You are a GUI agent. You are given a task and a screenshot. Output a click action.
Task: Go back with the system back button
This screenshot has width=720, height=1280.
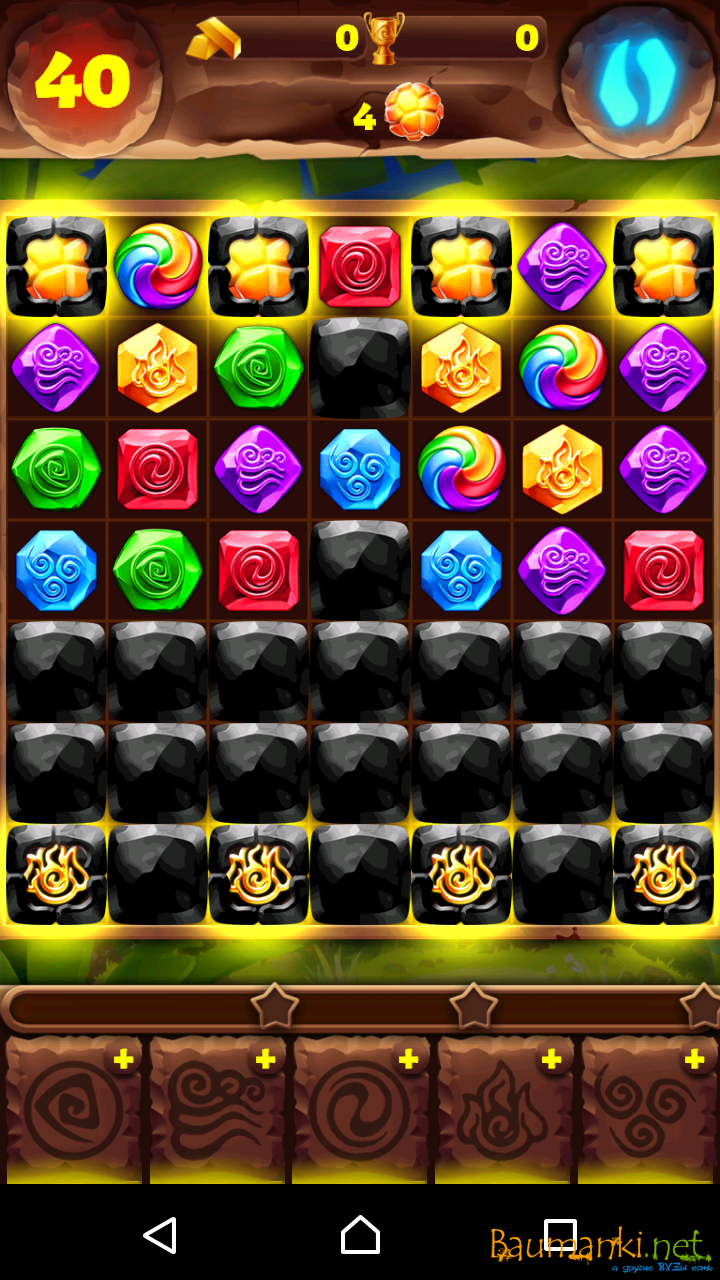(160, 1235)
